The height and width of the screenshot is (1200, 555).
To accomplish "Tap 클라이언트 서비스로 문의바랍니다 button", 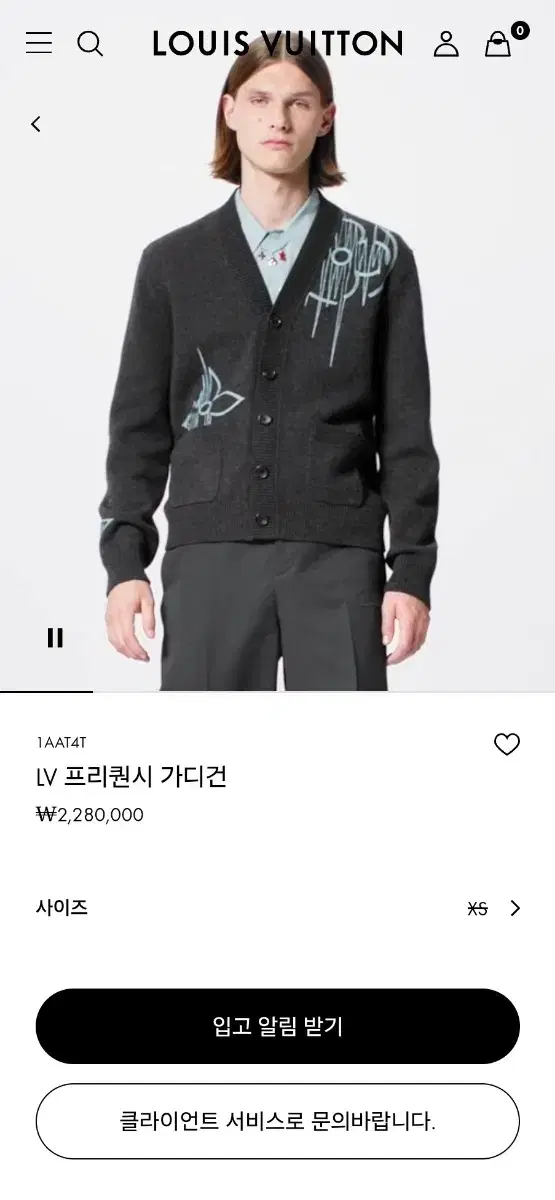I will point(278,1121).
